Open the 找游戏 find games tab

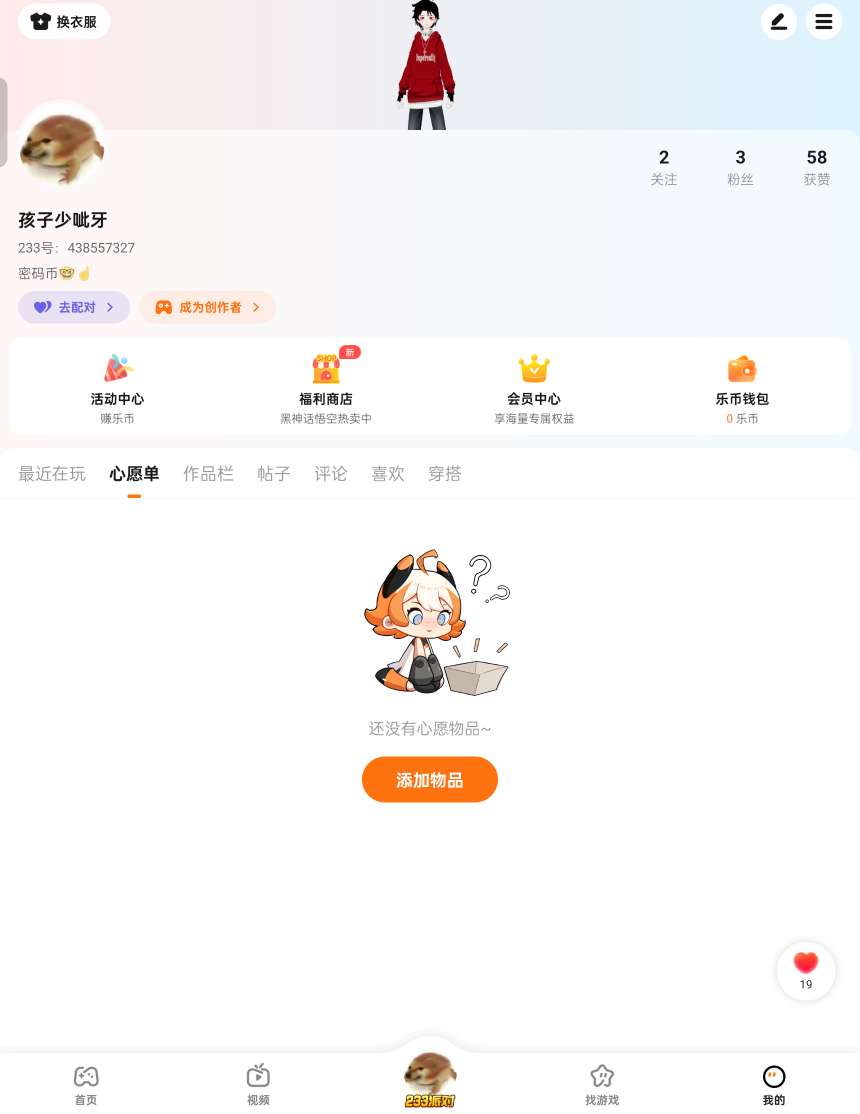pos(602,1084)
